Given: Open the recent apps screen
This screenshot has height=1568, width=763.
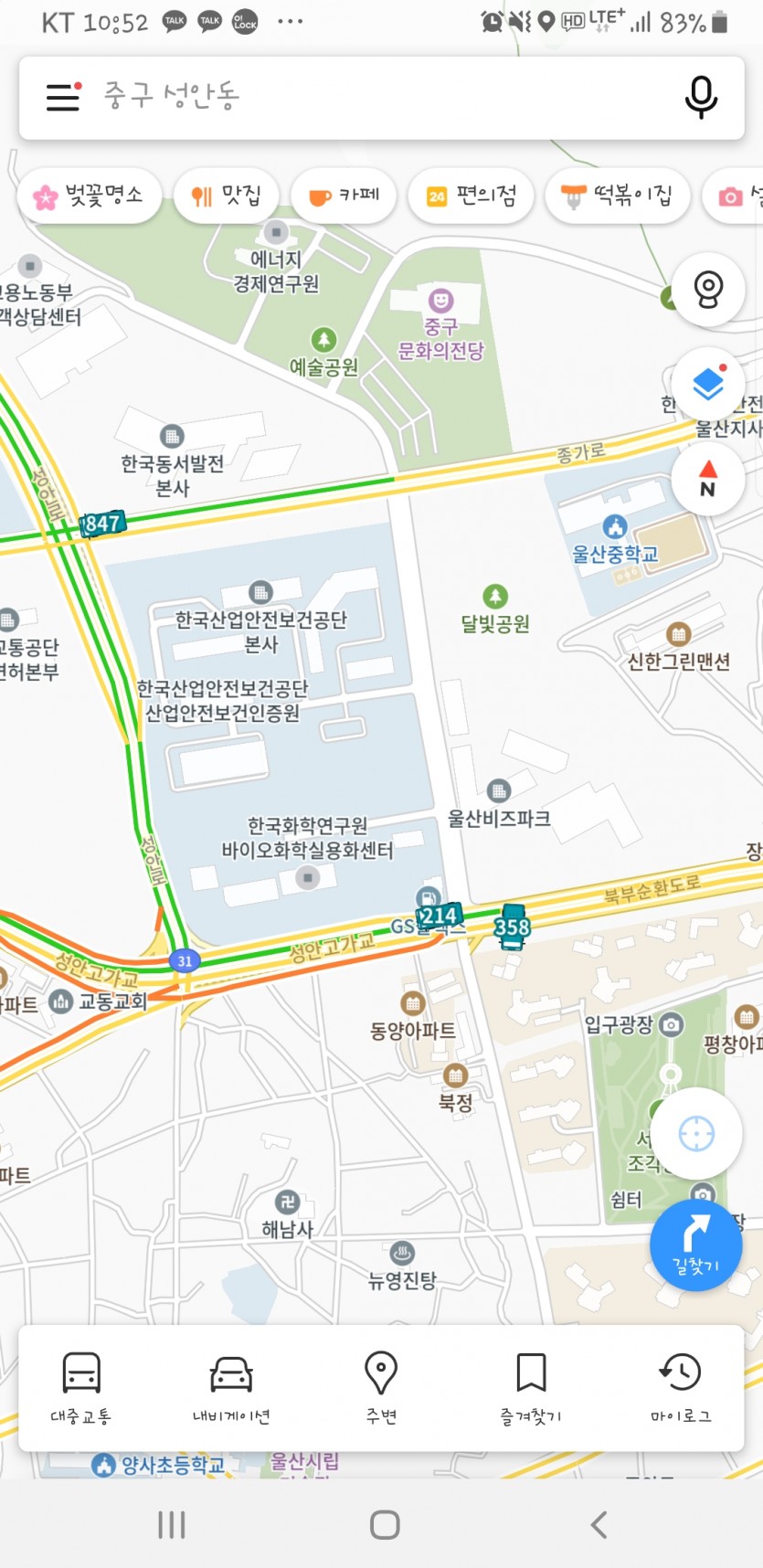Looking at the screenshot, I should pyautogui.click(x=171, y=1524).
